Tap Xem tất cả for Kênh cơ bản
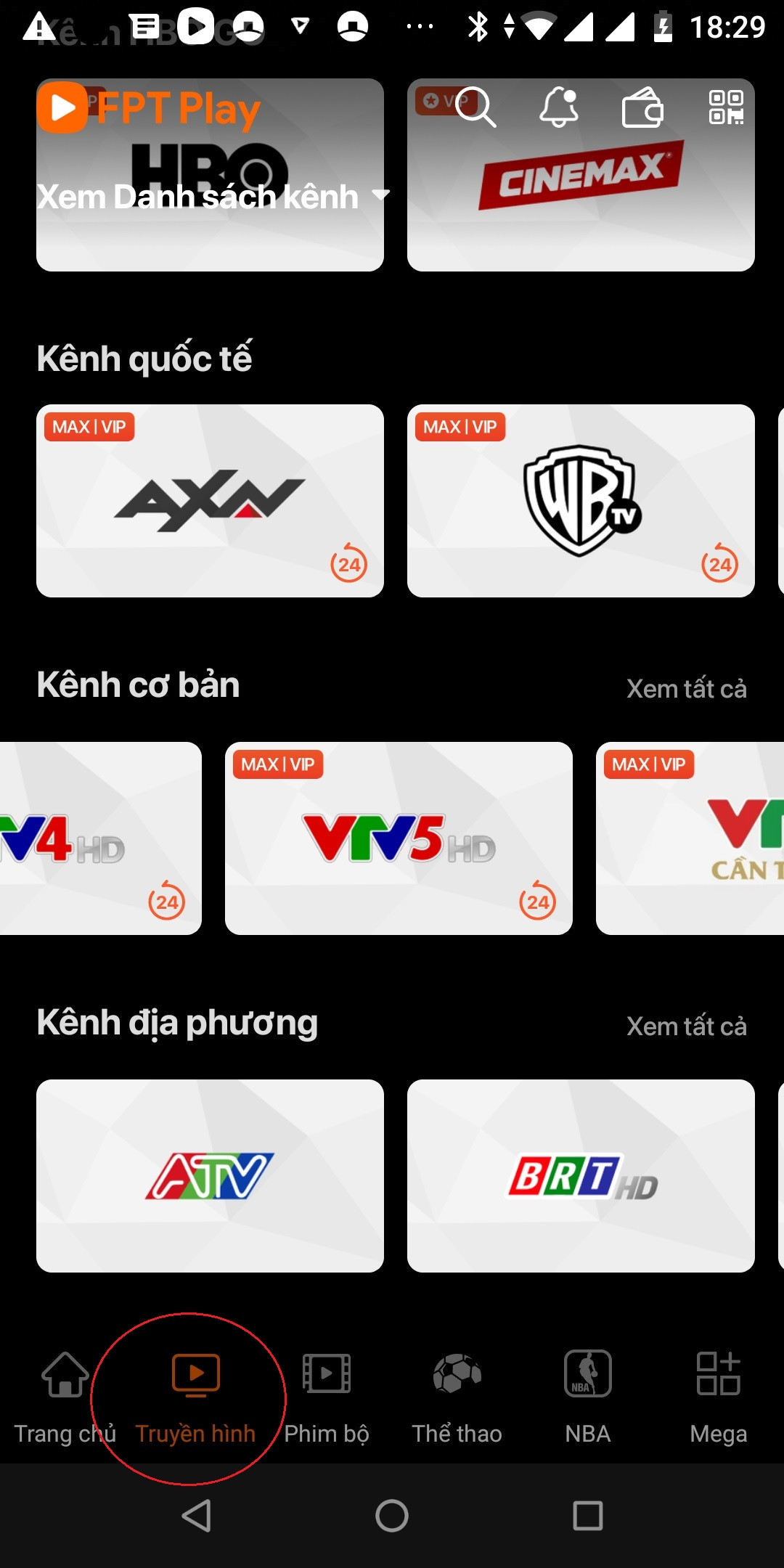784x1568 pixels. pyautogui.click(x=686, y=688)
